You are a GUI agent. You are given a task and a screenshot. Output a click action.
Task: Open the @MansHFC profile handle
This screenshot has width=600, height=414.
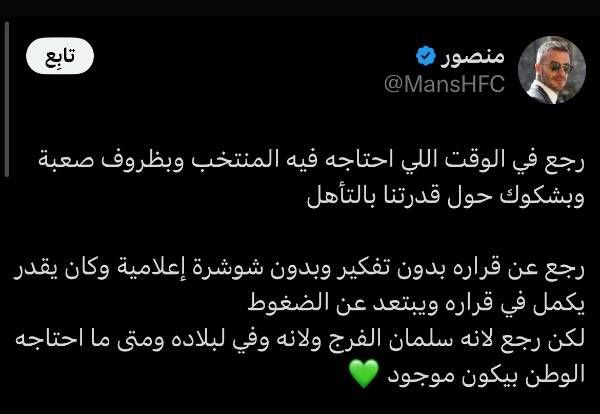[446, 84]
